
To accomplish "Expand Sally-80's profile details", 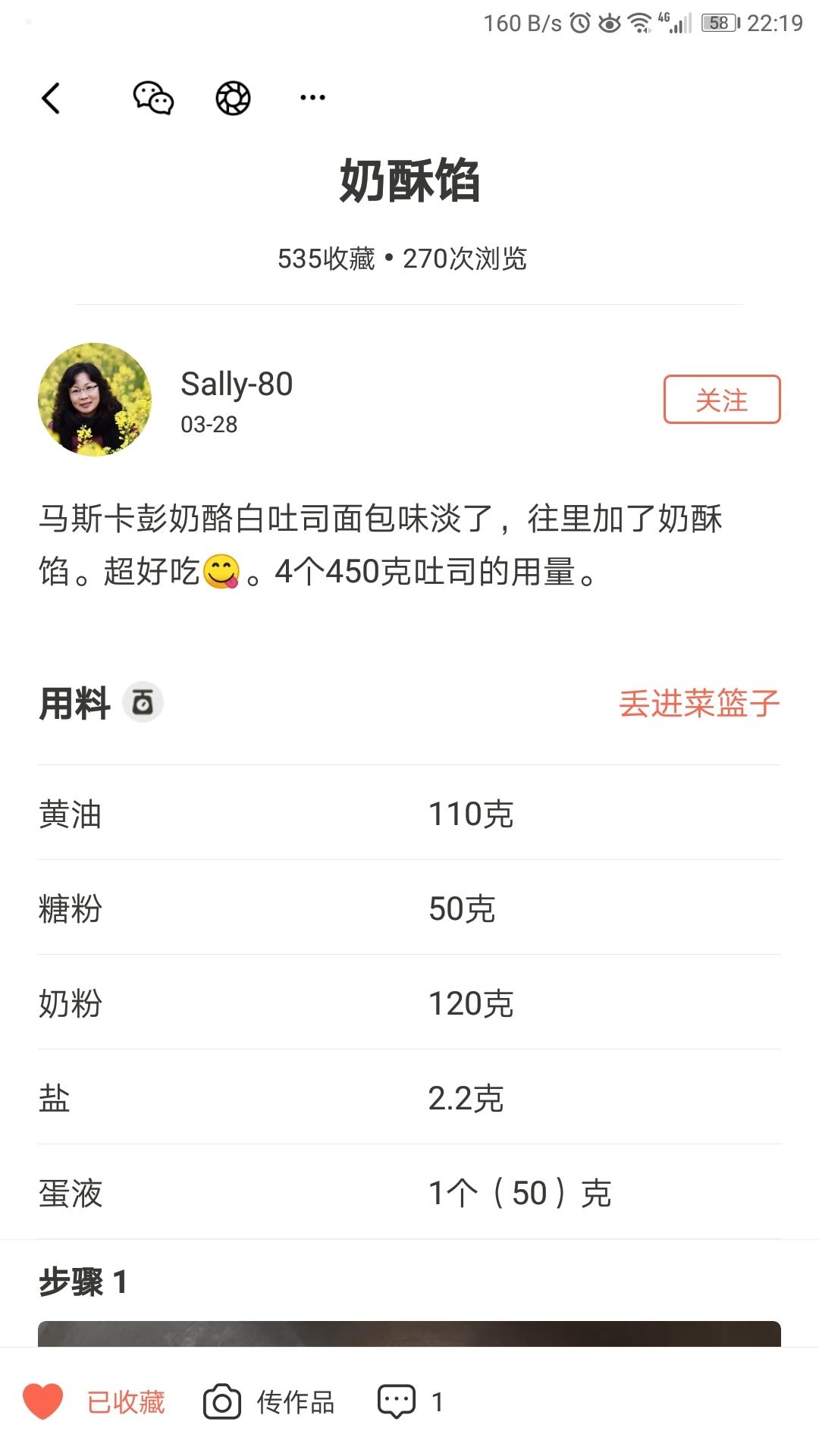I will click(237, 384).
